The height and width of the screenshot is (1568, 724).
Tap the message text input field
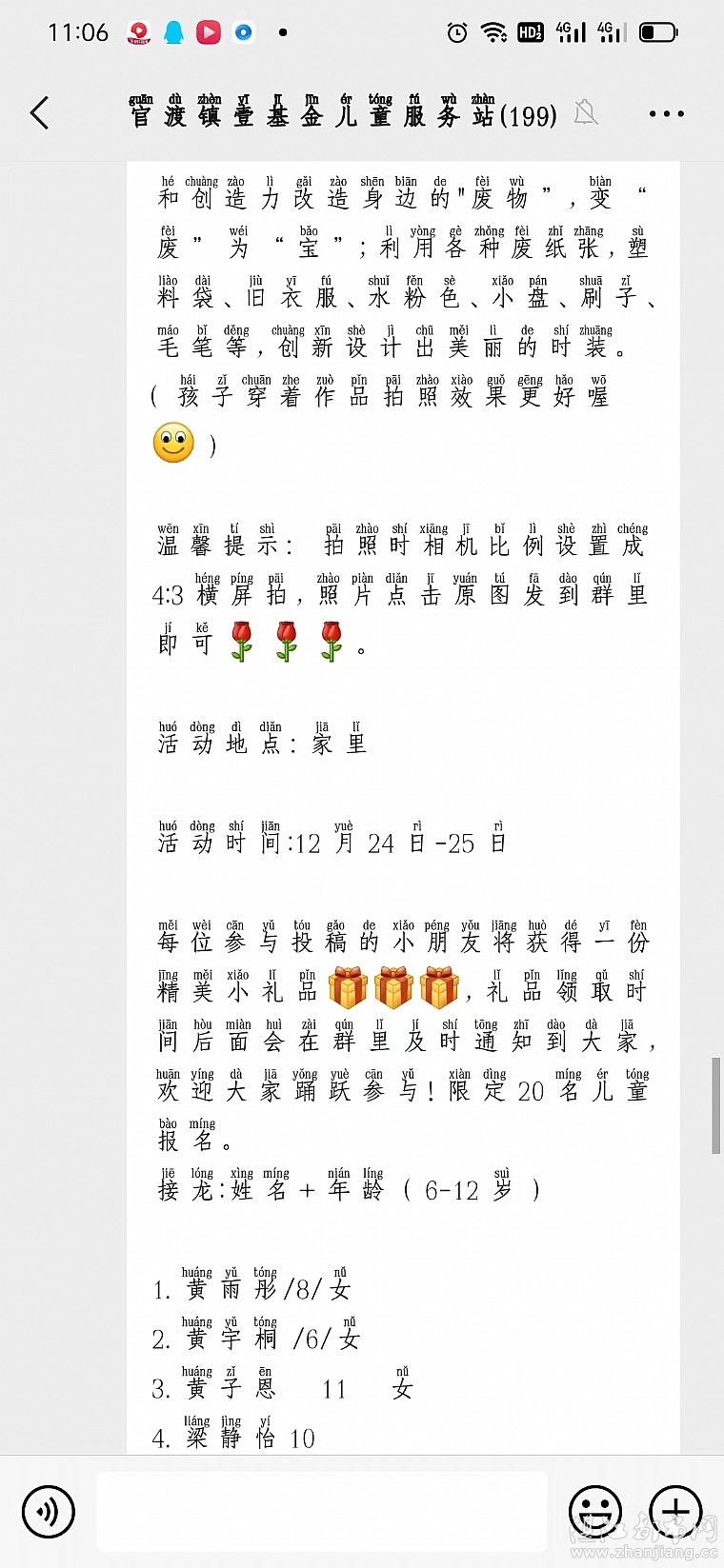[322, 1511]
